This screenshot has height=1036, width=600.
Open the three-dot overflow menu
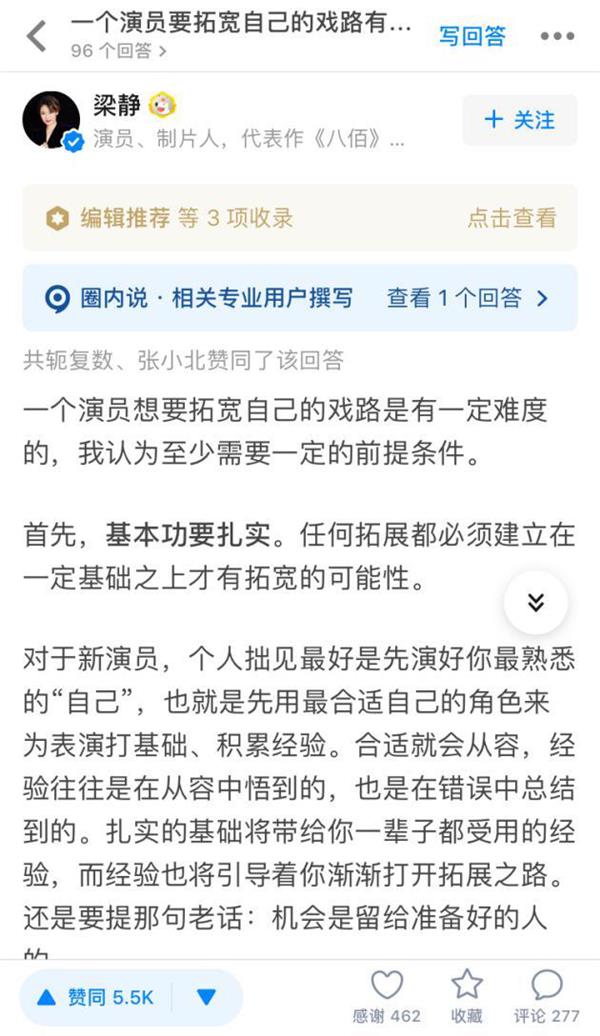(x=557, y=36)
